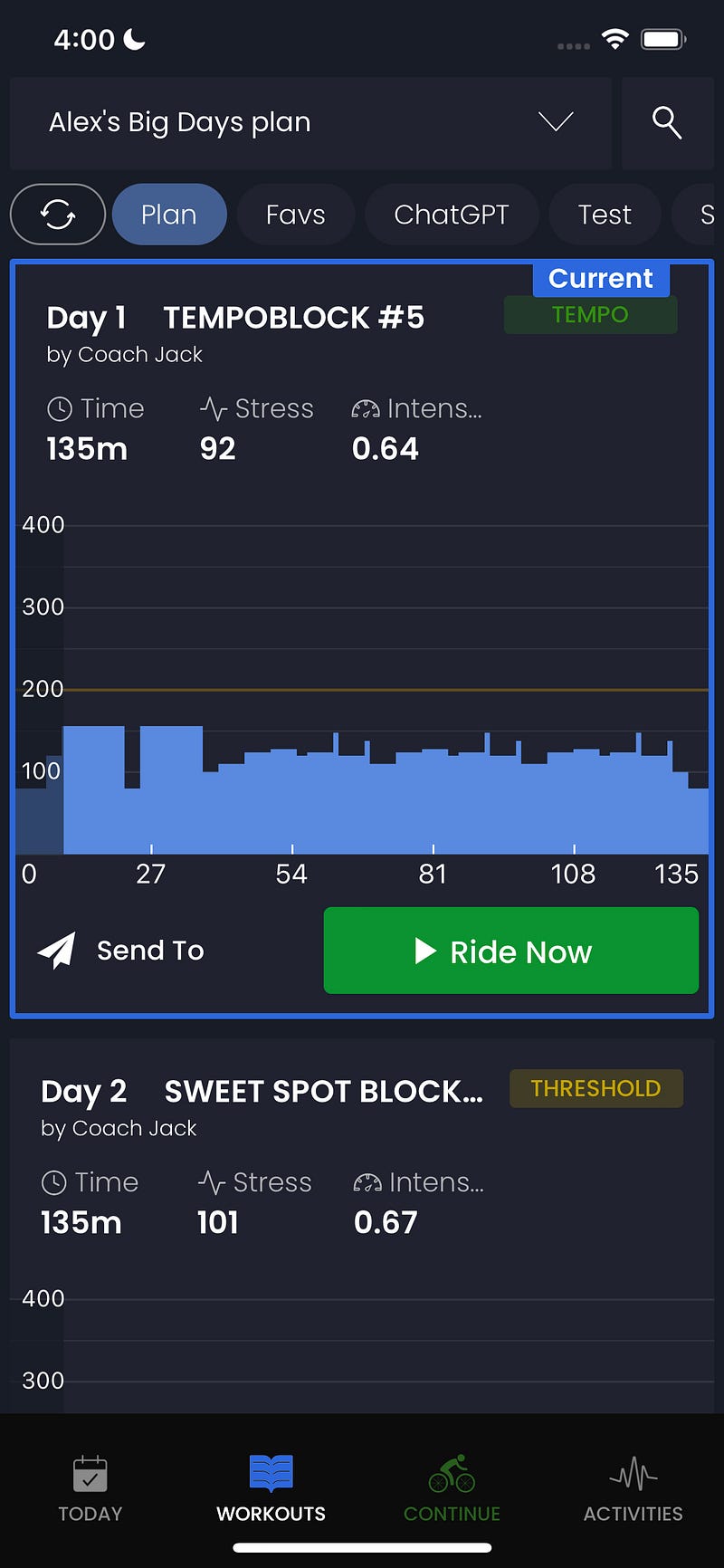Viewport: 724px width, 1568px height.
Task: Switch to the Favs chip
Action: (x=295, y=215)
